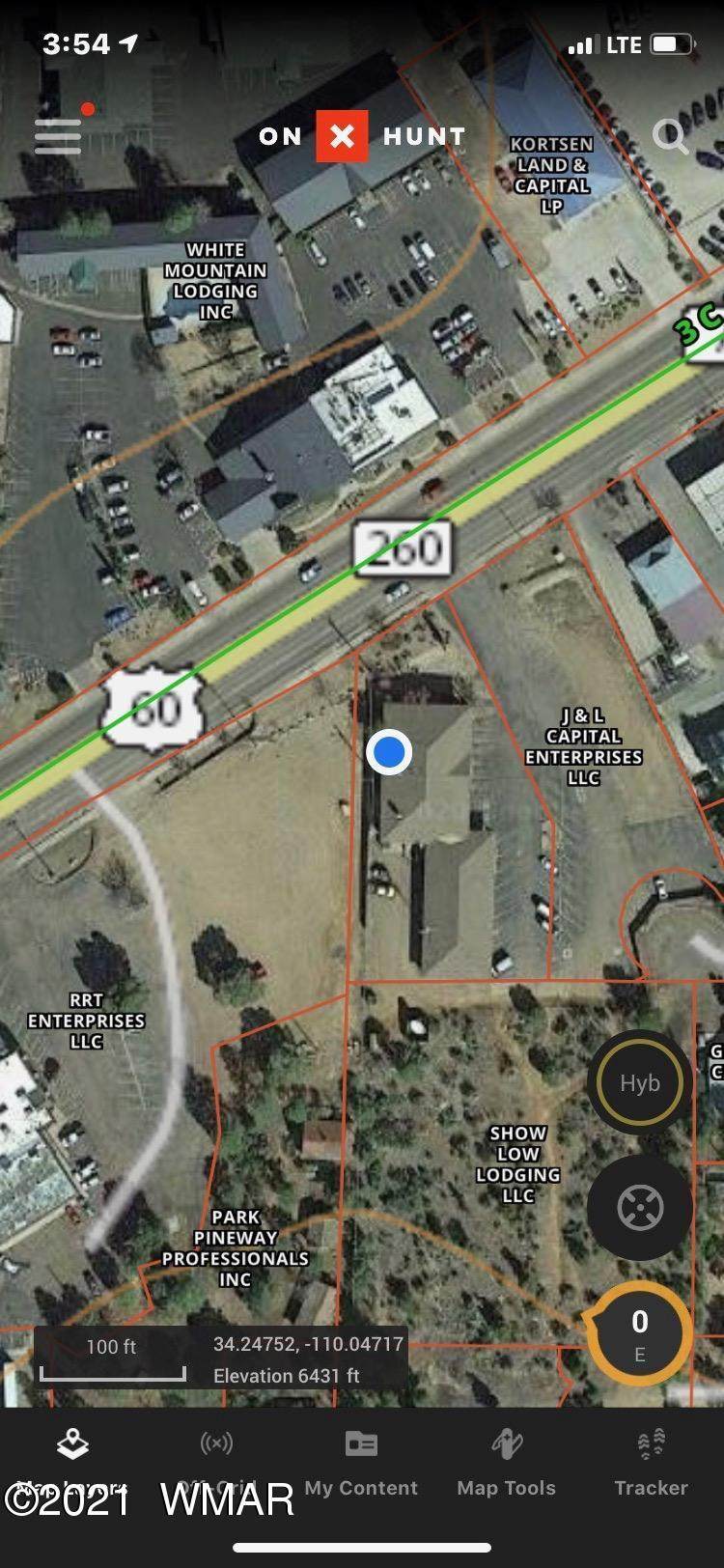Screen dimensions: 724x1568
Task: Open the Map Tools tab
Action: pyautogui.click(x=506, y=1463)
